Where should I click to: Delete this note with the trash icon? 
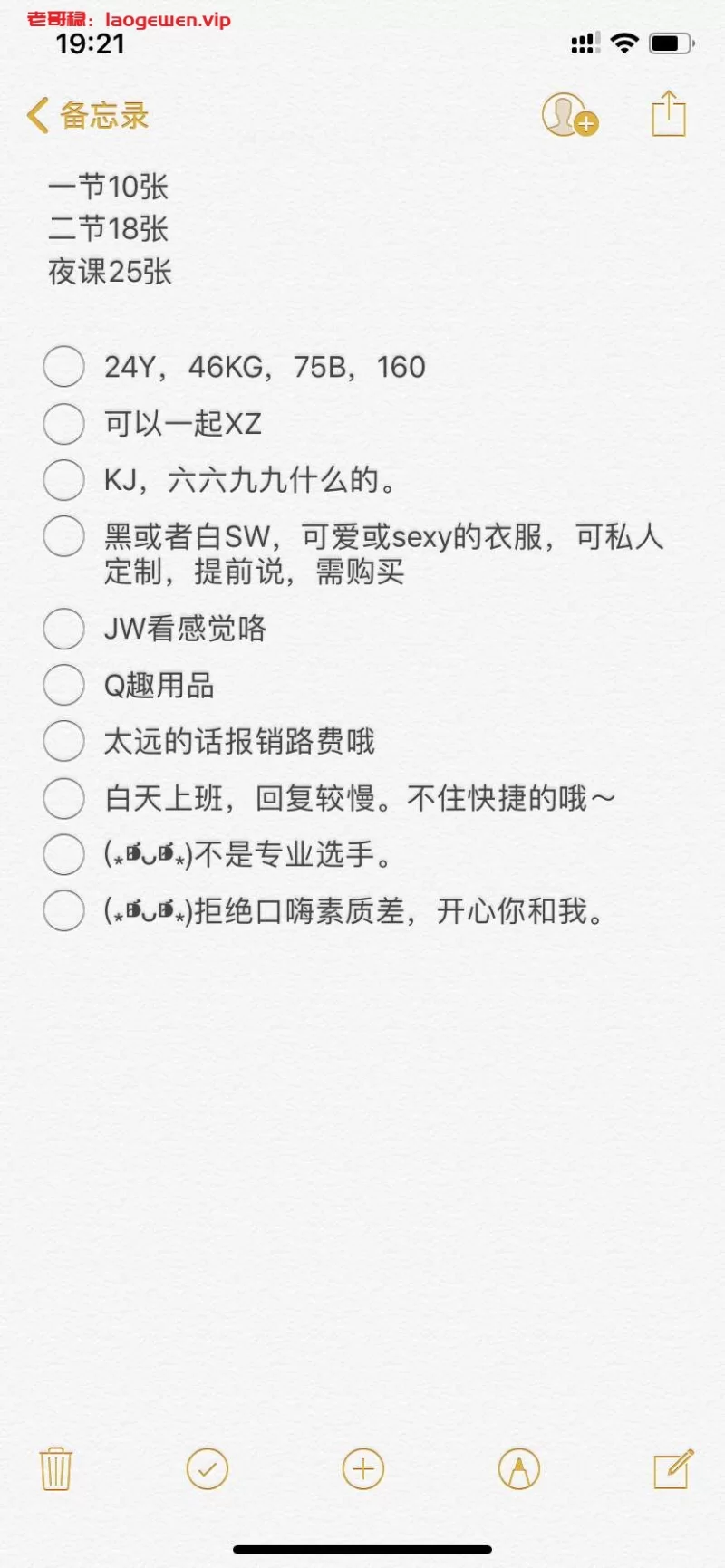(x=56, y=1469)
